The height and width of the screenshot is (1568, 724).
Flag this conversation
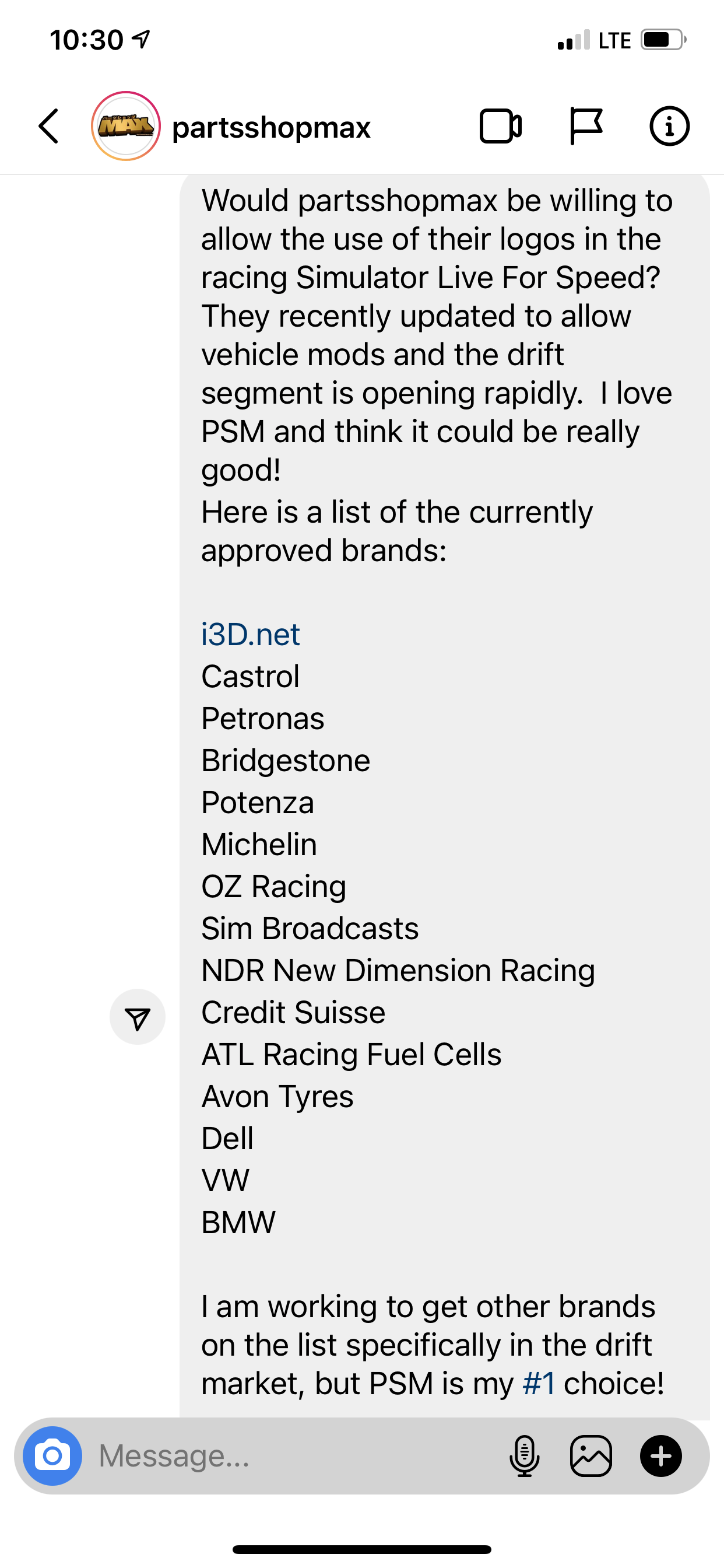pos(585,127)
